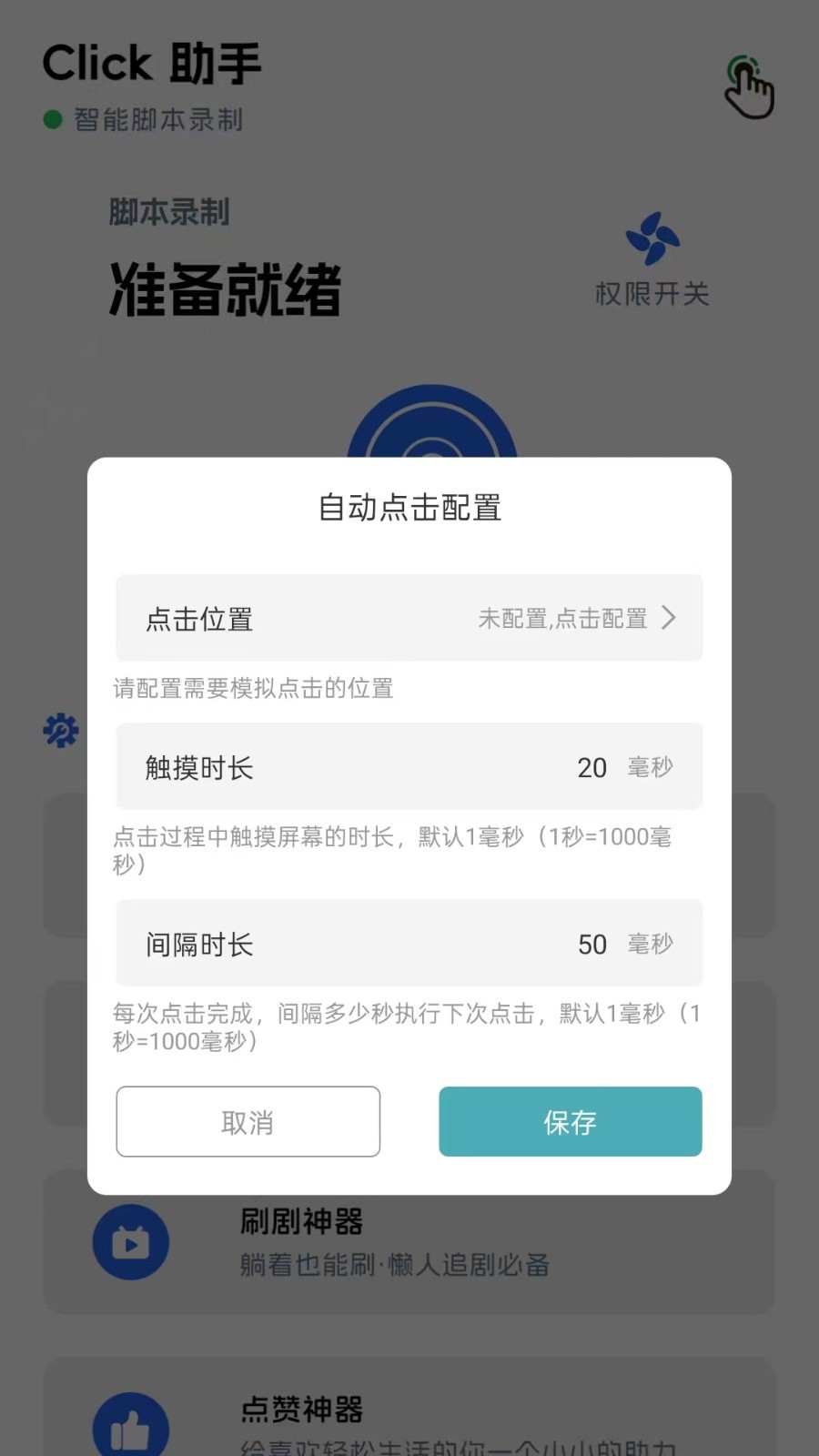The image size is (819, 1456).
Task: Click the gear icon on the left edge
Action: pyautogui.click(x=59, y=730)
